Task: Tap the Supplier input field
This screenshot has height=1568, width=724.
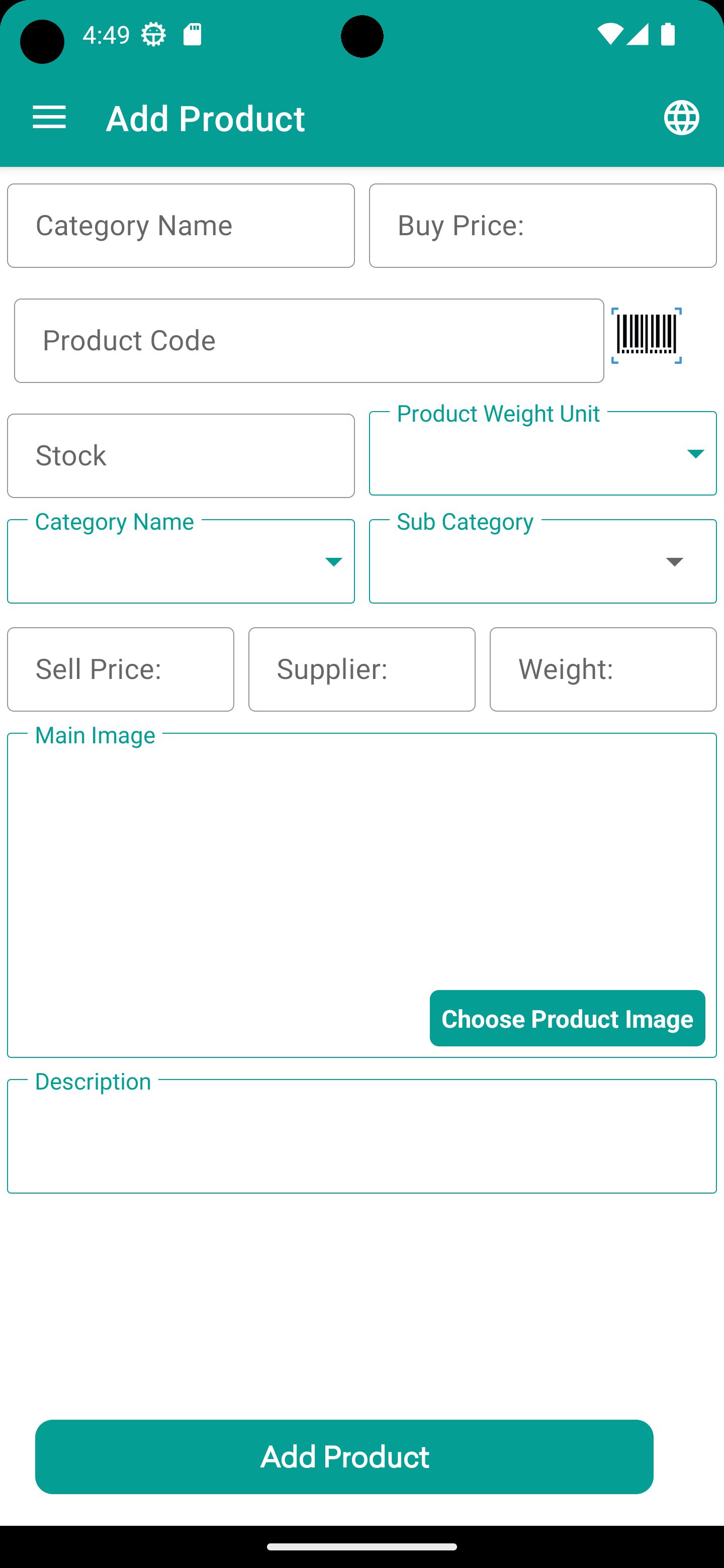Action: pos(361,669)
